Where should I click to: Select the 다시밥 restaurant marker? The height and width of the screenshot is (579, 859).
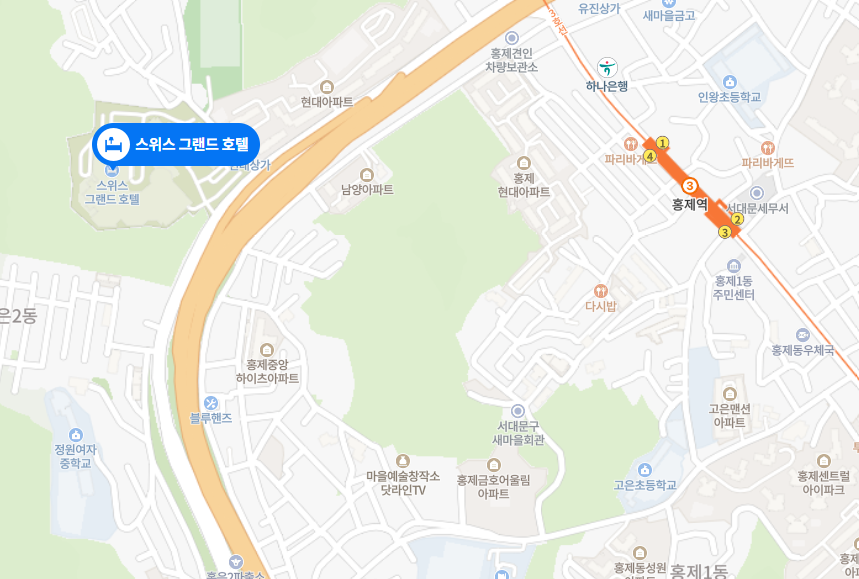click(x=601, y=290)
